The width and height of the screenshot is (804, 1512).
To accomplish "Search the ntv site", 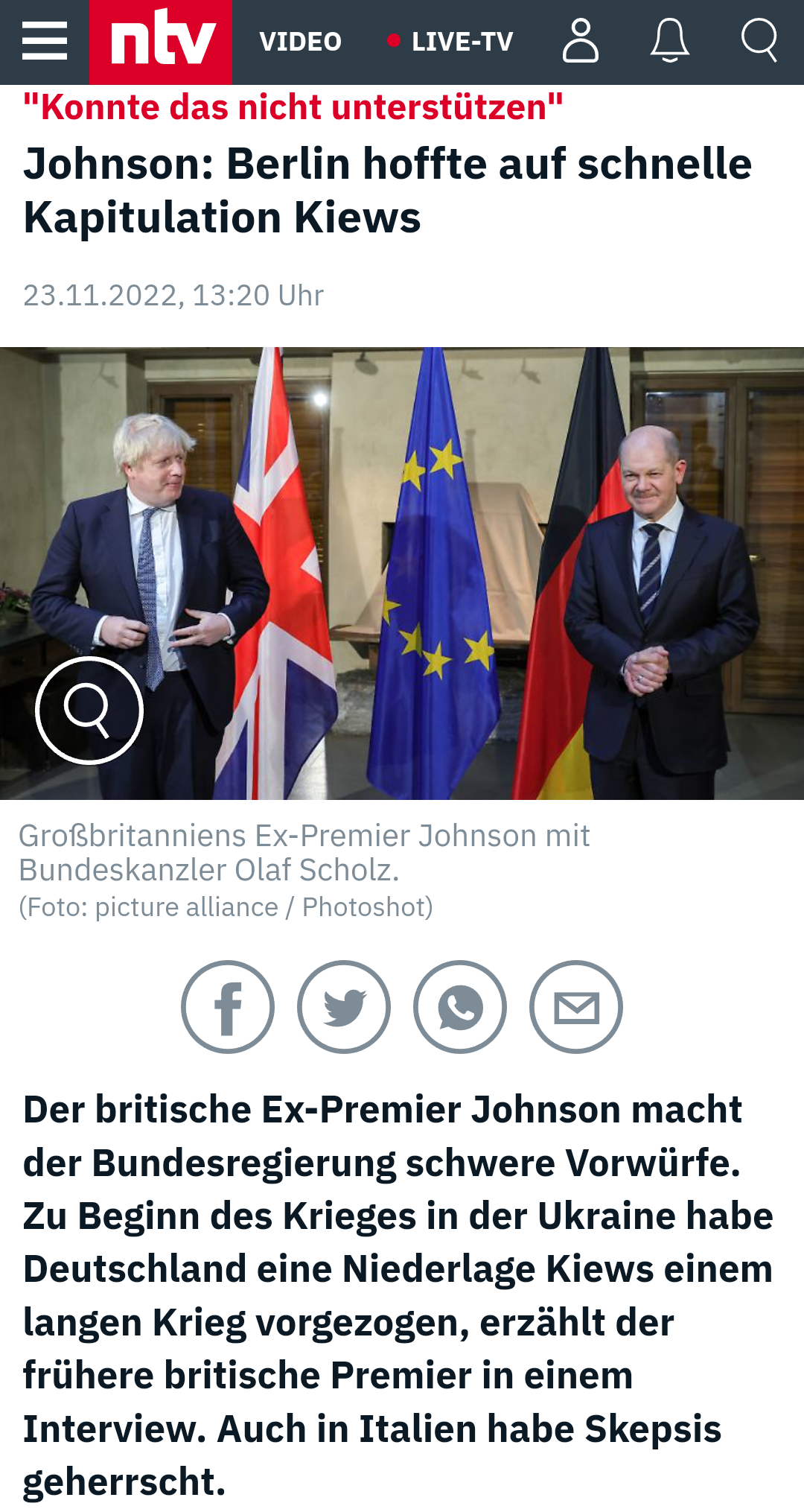I will point(759,41).
